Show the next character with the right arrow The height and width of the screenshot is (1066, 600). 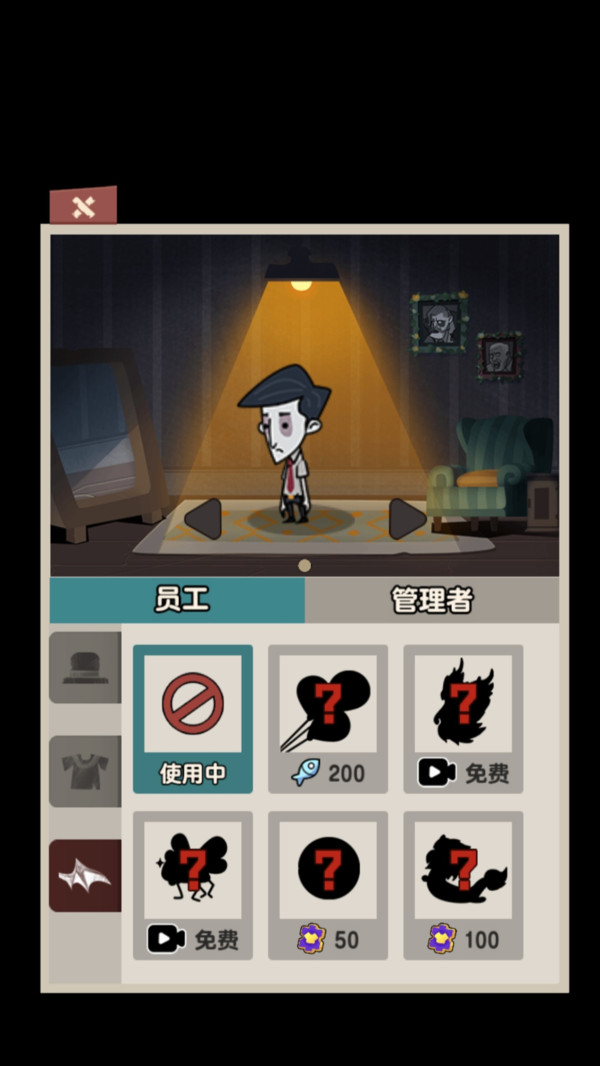click(407, 519)
